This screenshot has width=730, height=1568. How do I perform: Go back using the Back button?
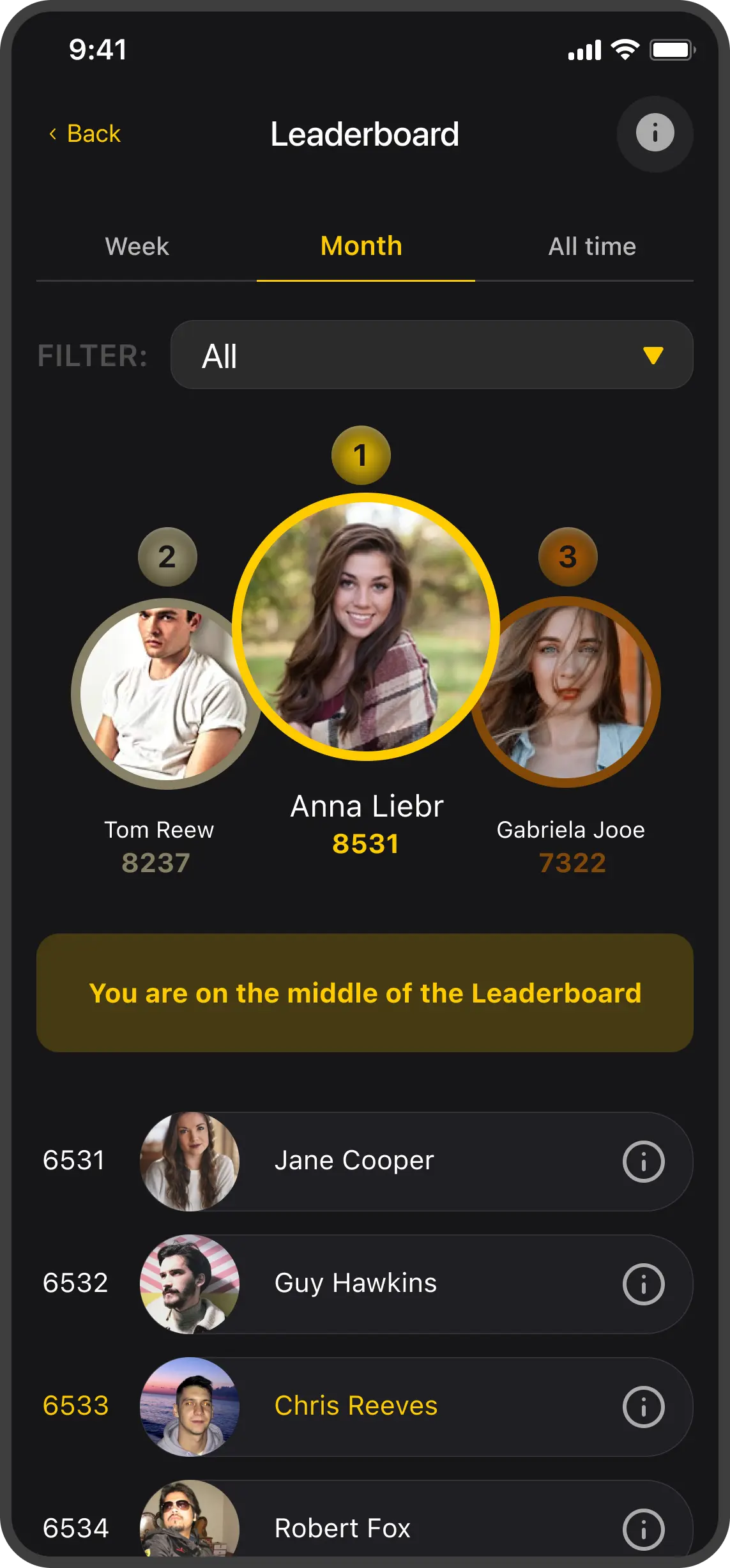(85, 134)
